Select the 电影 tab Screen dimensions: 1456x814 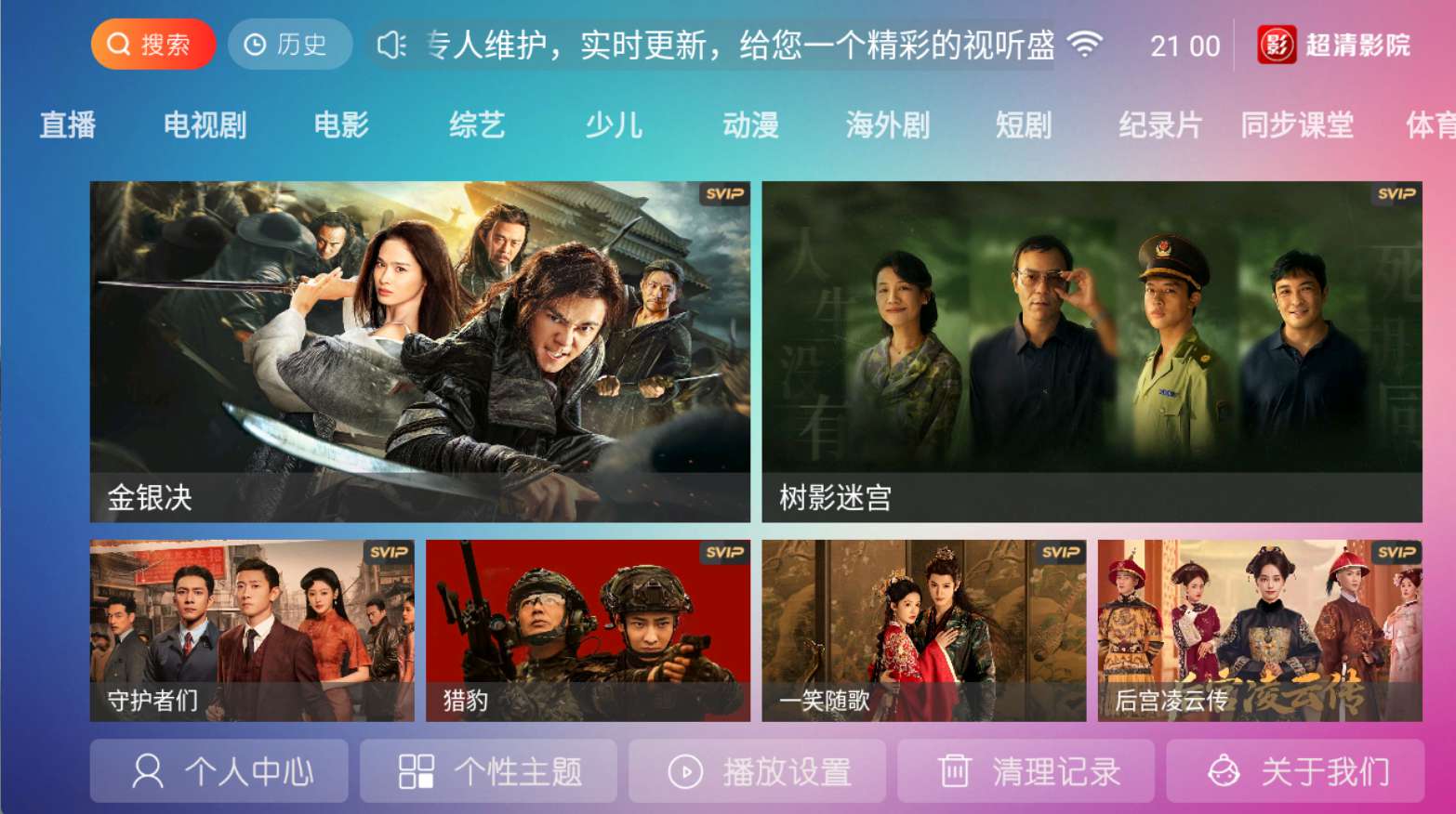pyautogui.click(x=341, y=125)
